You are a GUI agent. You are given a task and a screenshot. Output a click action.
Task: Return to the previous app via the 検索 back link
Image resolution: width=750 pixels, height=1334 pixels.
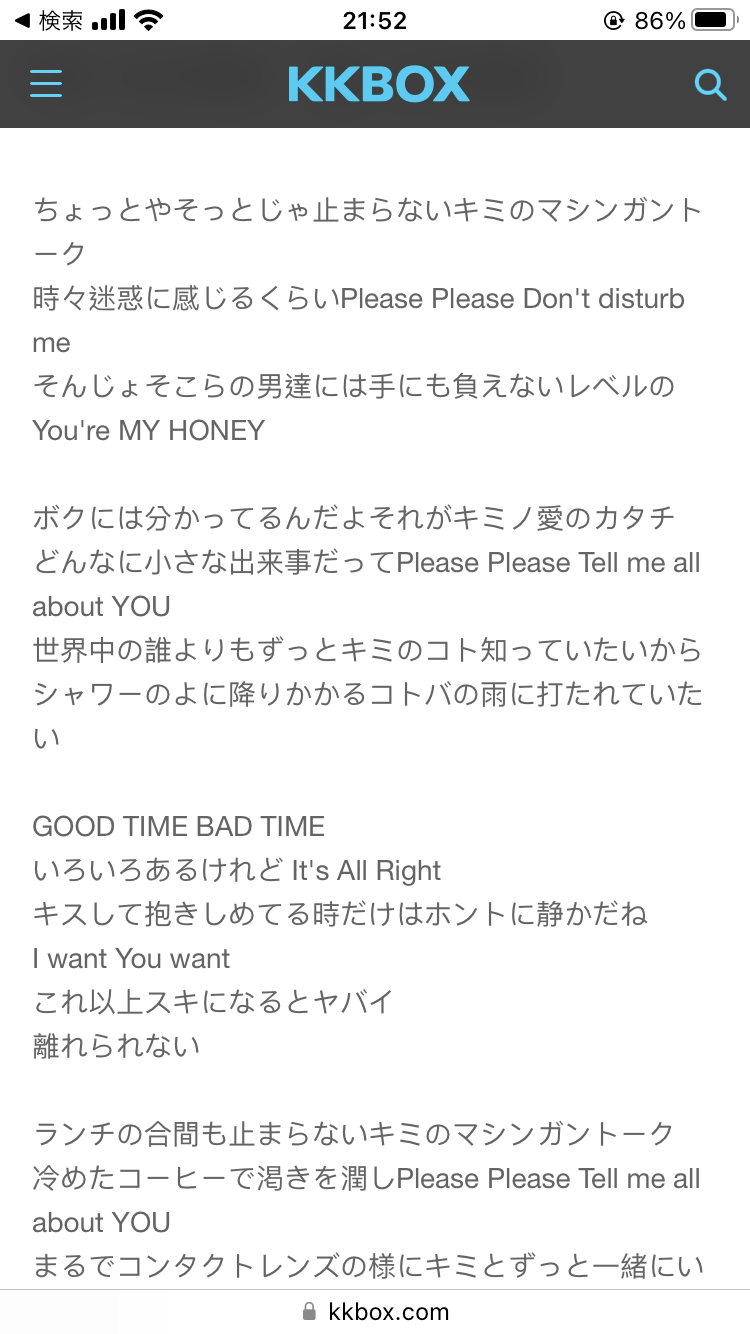coord(48,20)
